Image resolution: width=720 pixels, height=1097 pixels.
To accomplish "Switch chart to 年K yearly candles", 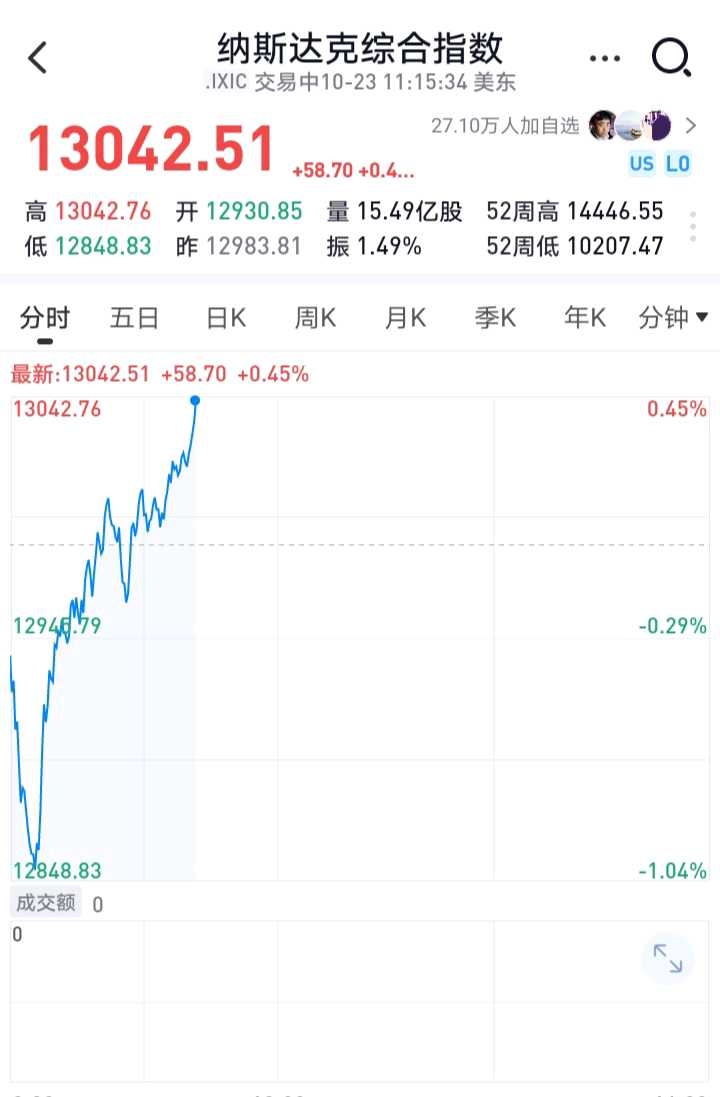I will point(583,317).
